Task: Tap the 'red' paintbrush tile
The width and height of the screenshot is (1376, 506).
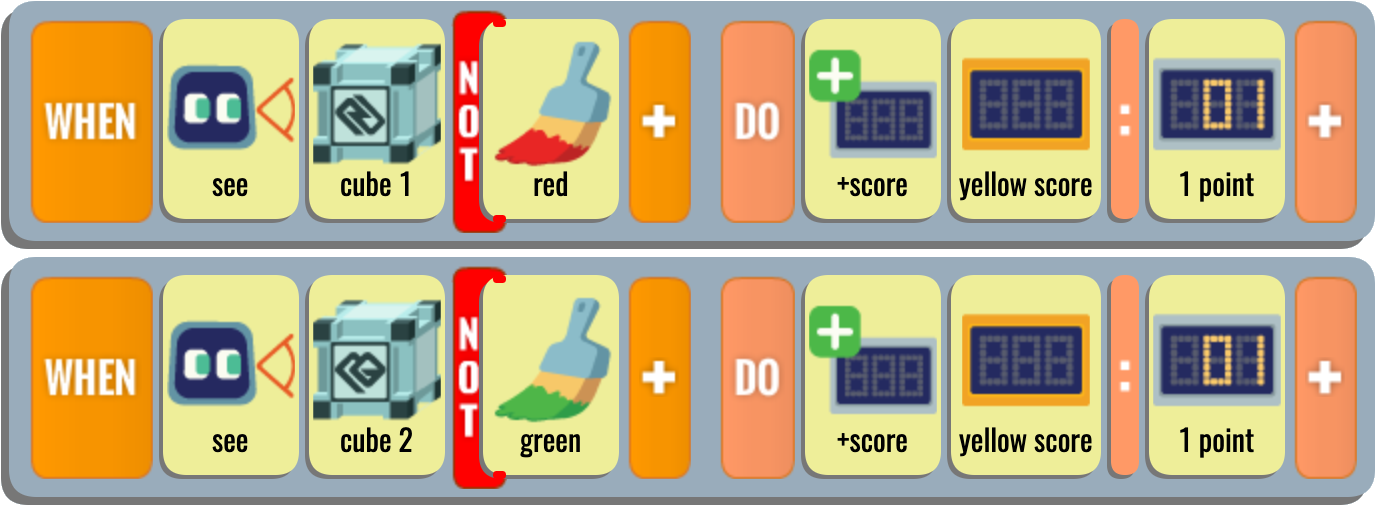Action: coord(551,120)
